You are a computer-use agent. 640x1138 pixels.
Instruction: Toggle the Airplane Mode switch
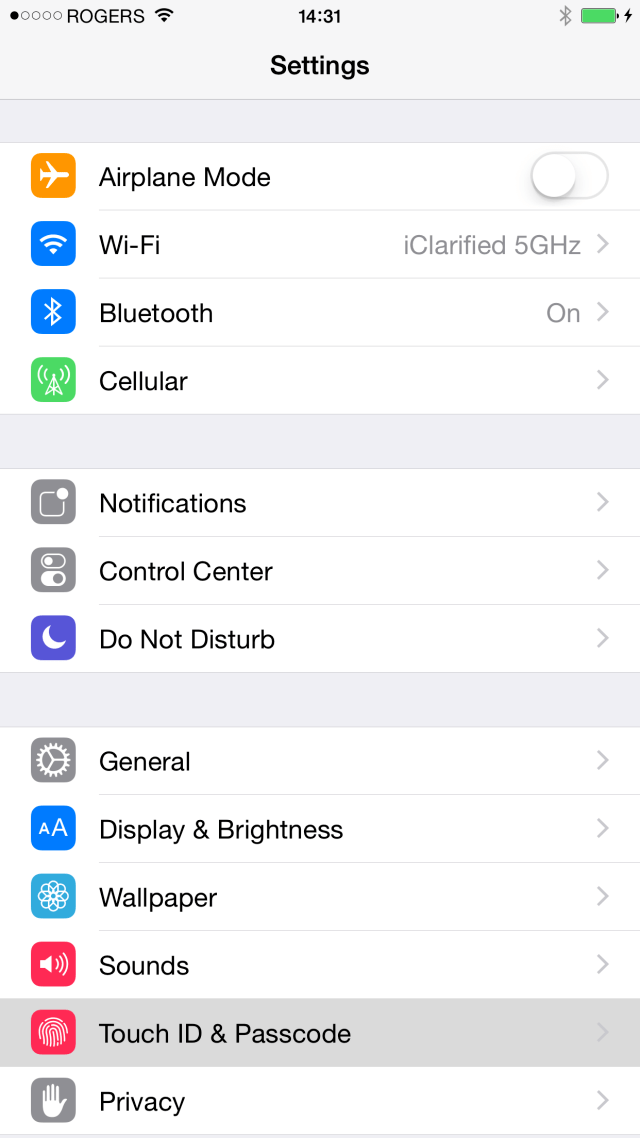568,178
